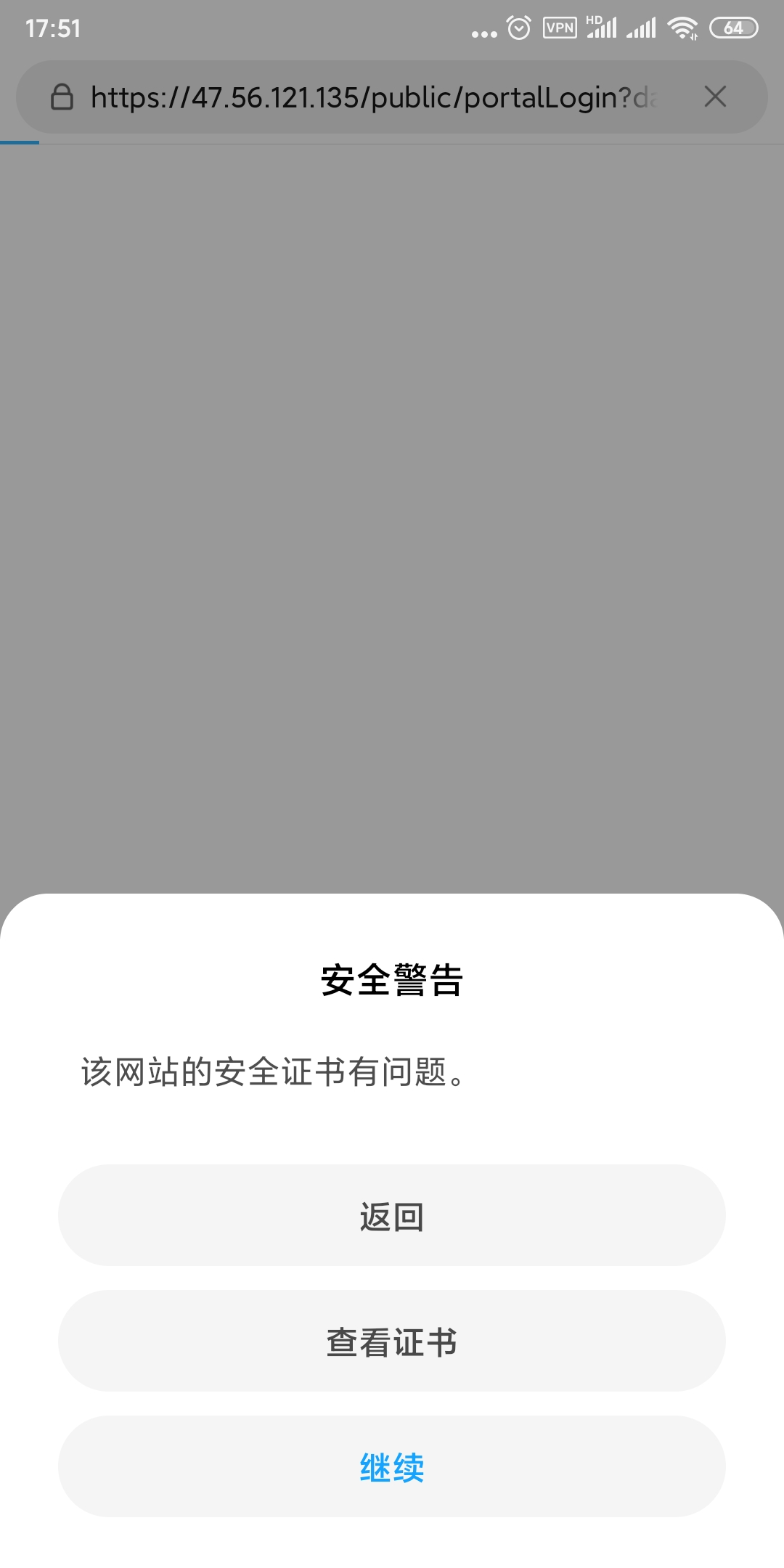This screenshot has width=784, height=1568.
Task: Tap 继续 to continue to the site
Action: [x=392, y=1467]
